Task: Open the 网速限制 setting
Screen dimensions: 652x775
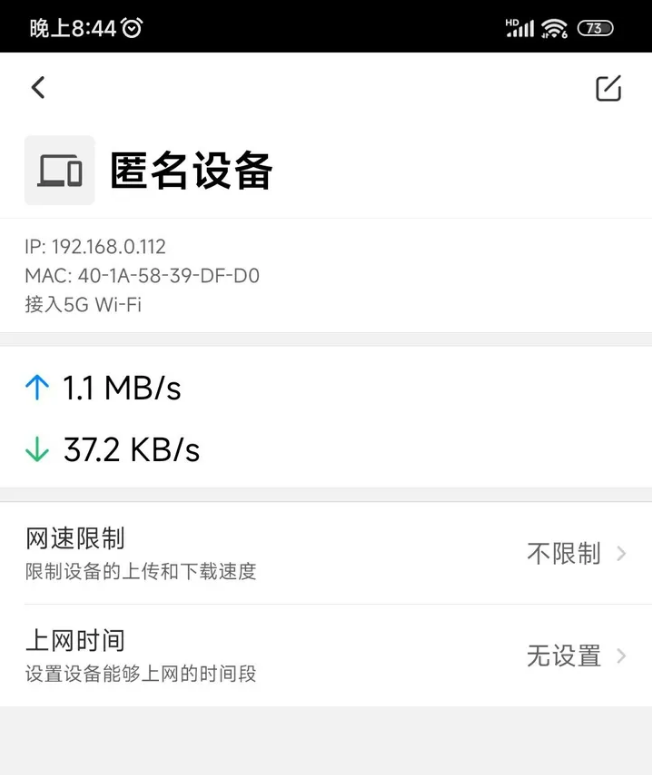Action: 326,553
